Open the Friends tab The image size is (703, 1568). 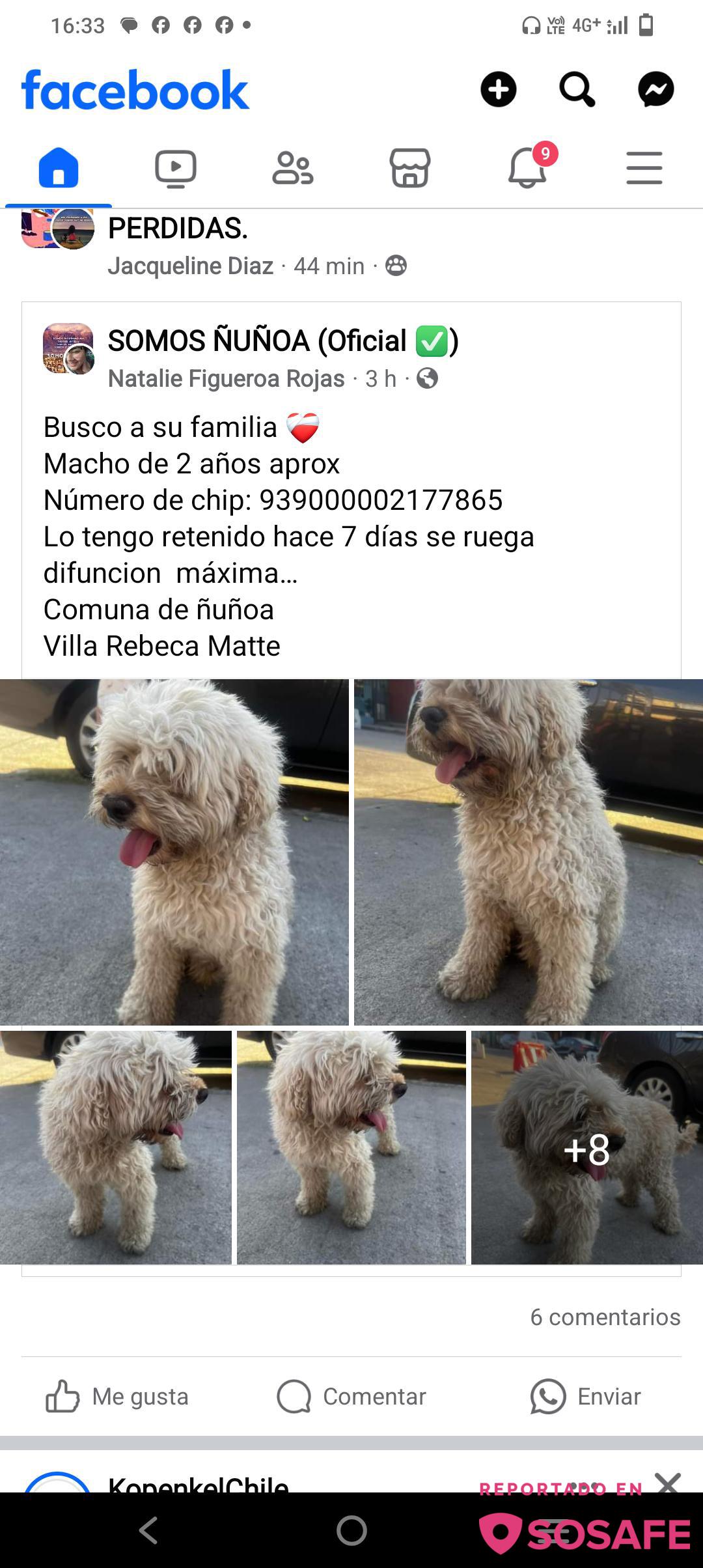[x=292, y=168]
